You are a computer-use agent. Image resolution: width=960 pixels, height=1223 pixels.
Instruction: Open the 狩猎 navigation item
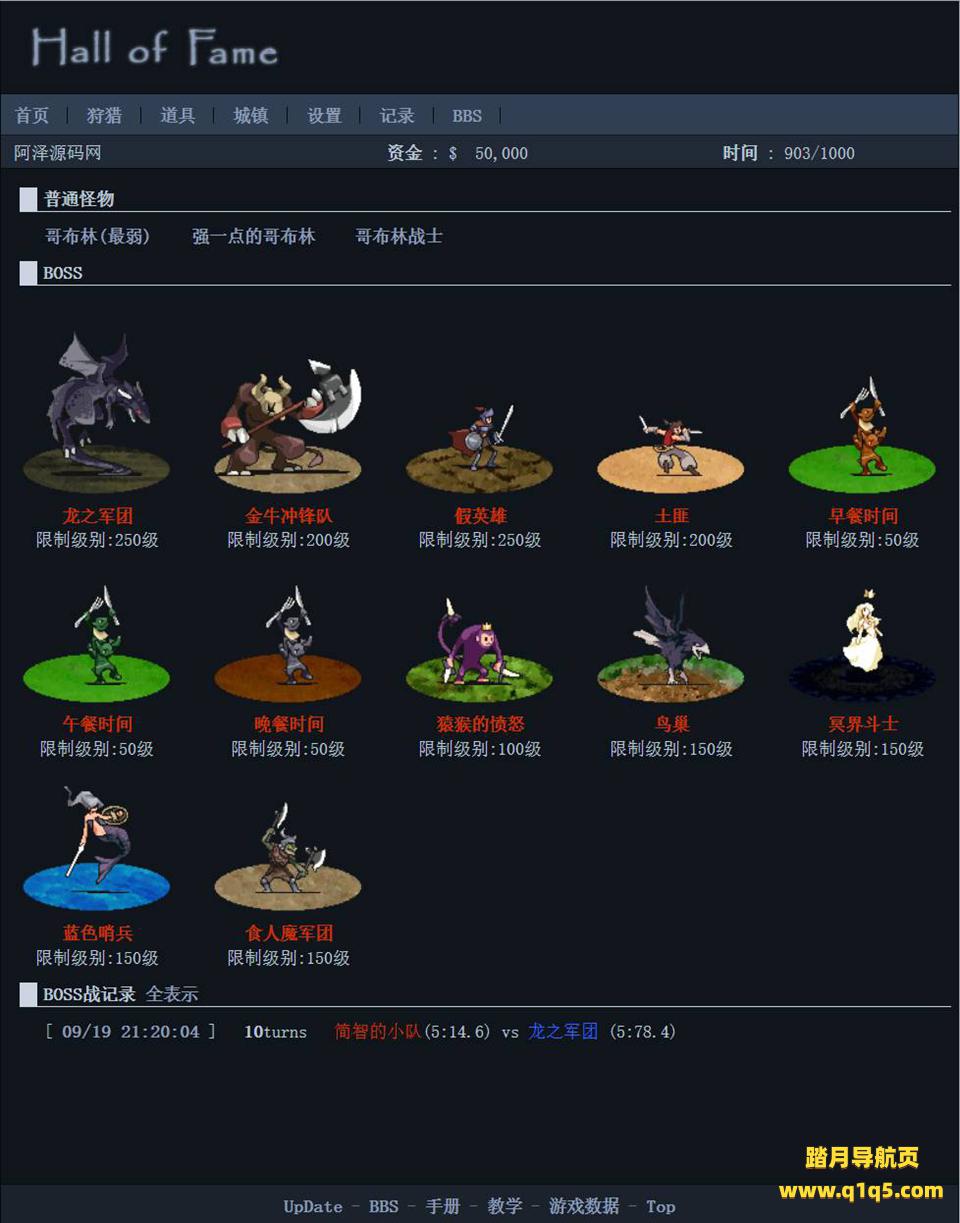[104, 116]
